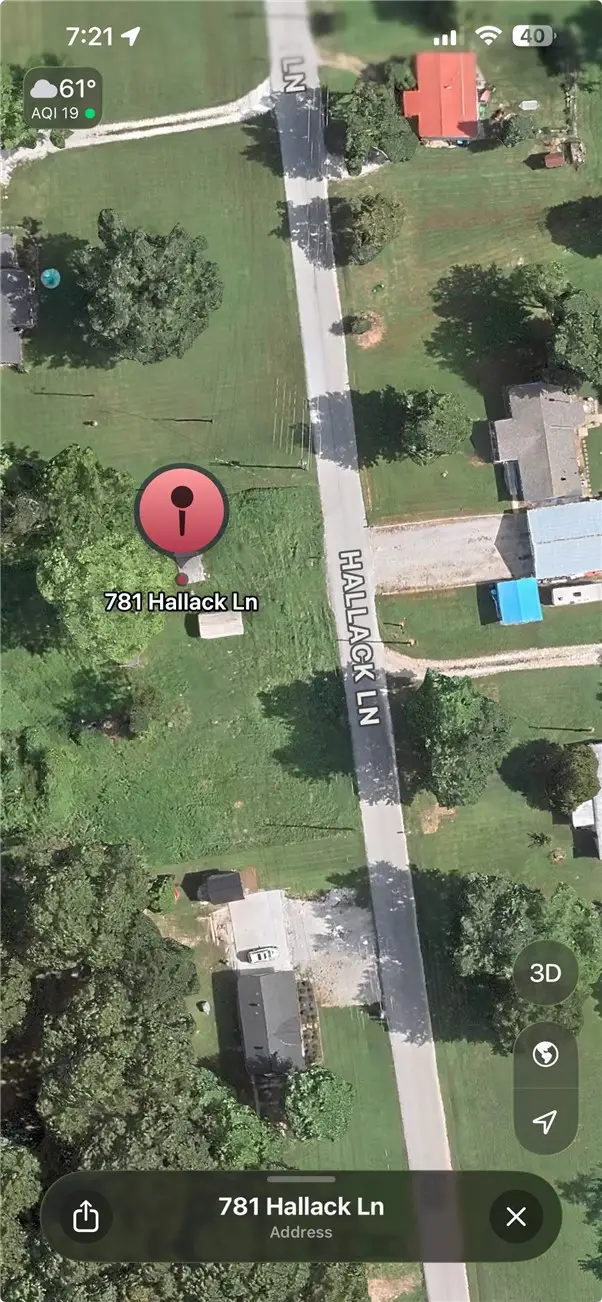The width and height of the screenshot is (602, 1302).
Task: Open the weather and AQI widget
Action: pos(62,98)
